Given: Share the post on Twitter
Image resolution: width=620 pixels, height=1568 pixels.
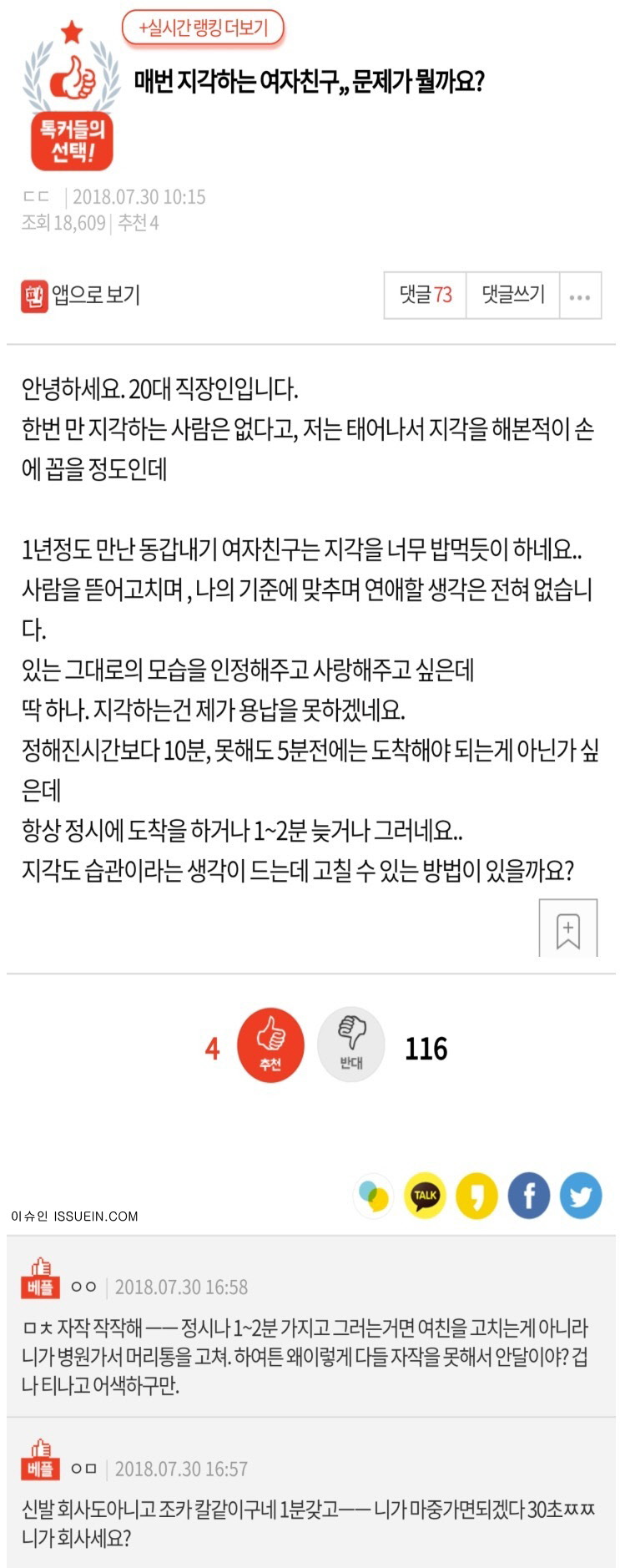Looking at the screenshot, I should [580, 1196].
